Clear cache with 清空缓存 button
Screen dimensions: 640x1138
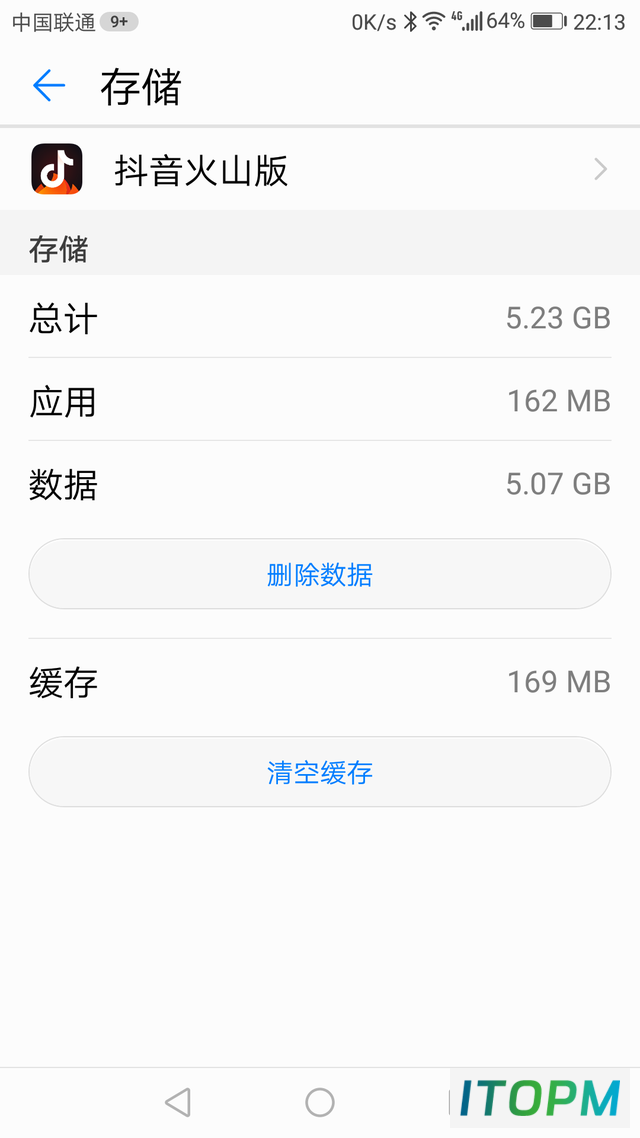coord(320,772)
